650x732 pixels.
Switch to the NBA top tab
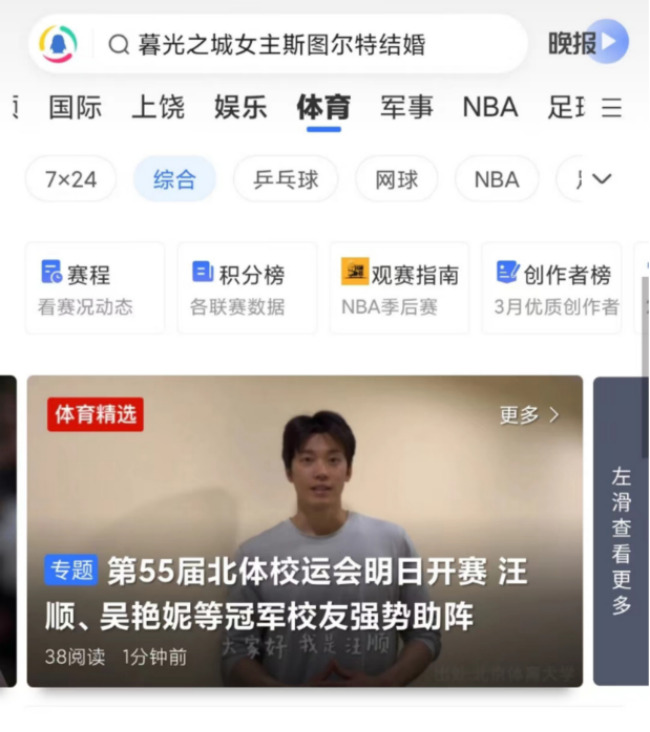pos(490,107)
